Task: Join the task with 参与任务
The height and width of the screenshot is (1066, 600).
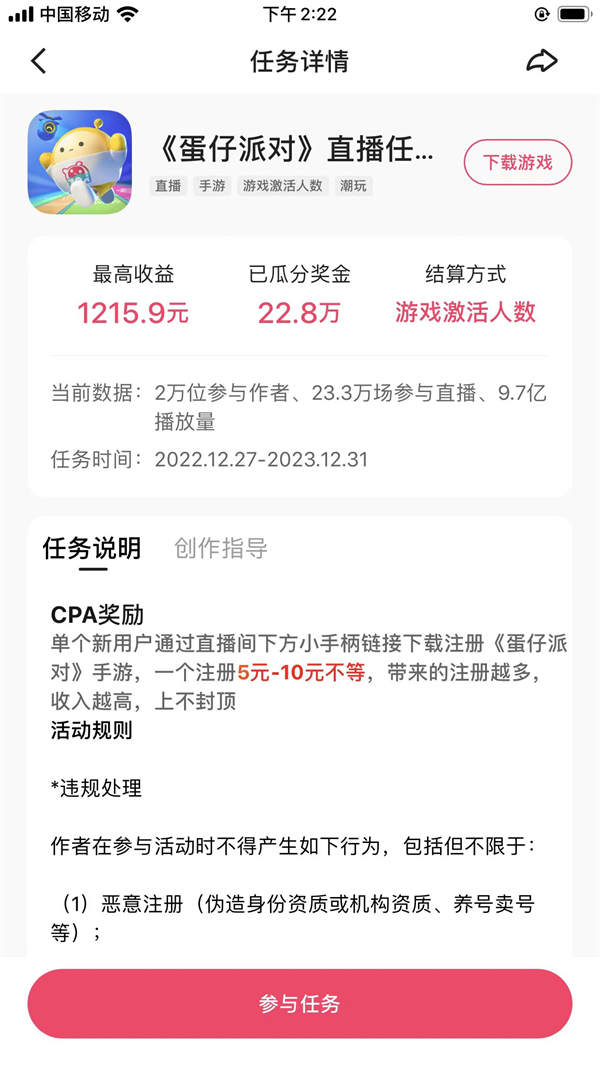Action: [x=300, y=1003]
